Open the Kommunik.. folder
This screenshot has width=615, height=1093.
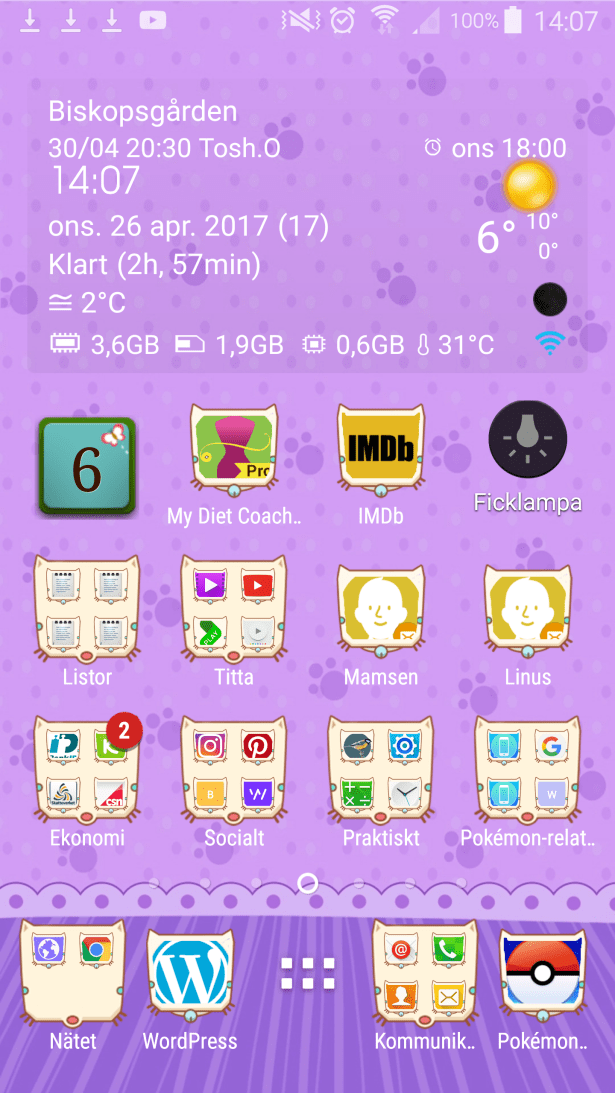pyautogui.click(x=424, y=975)
